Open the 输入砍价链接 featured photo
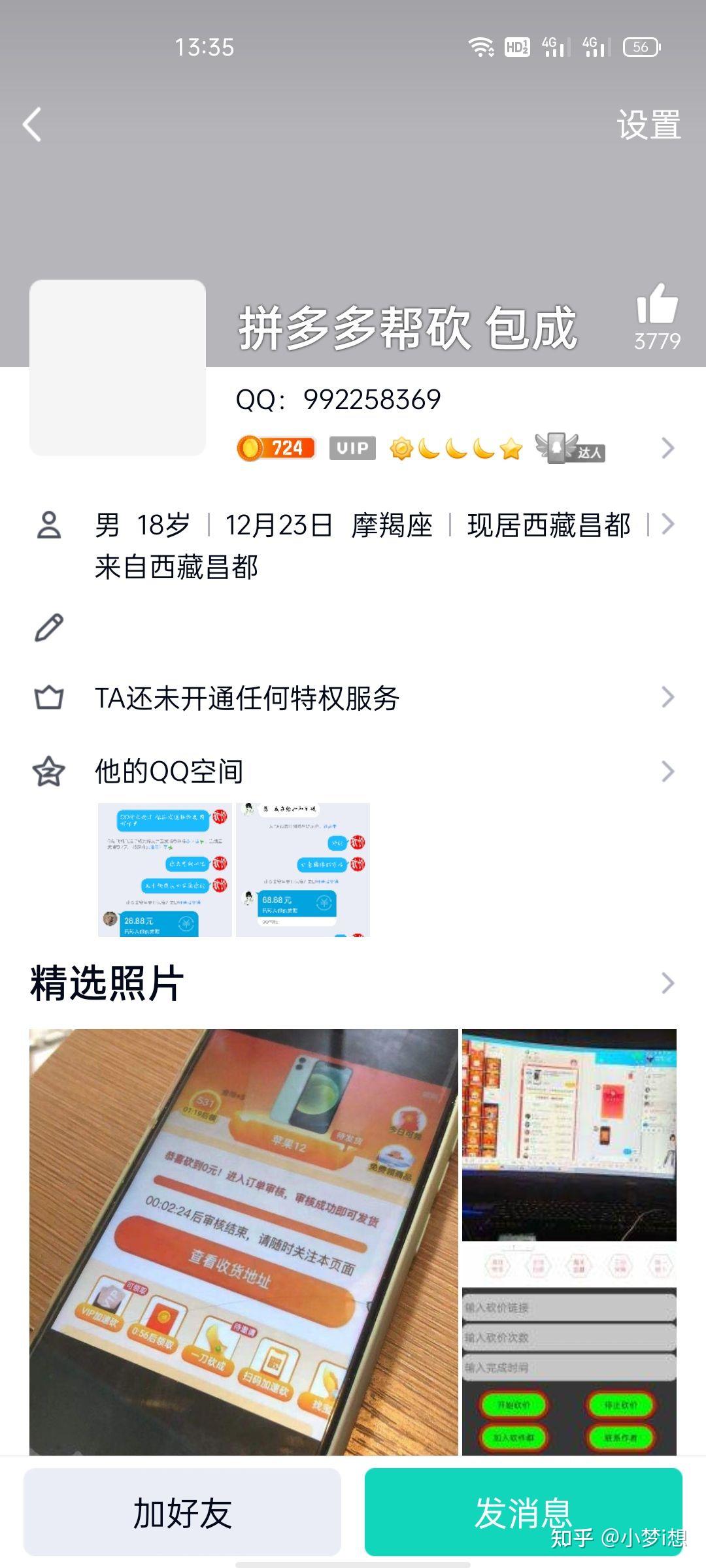The image size is (706, 1568). click(x=569, y=1350)
